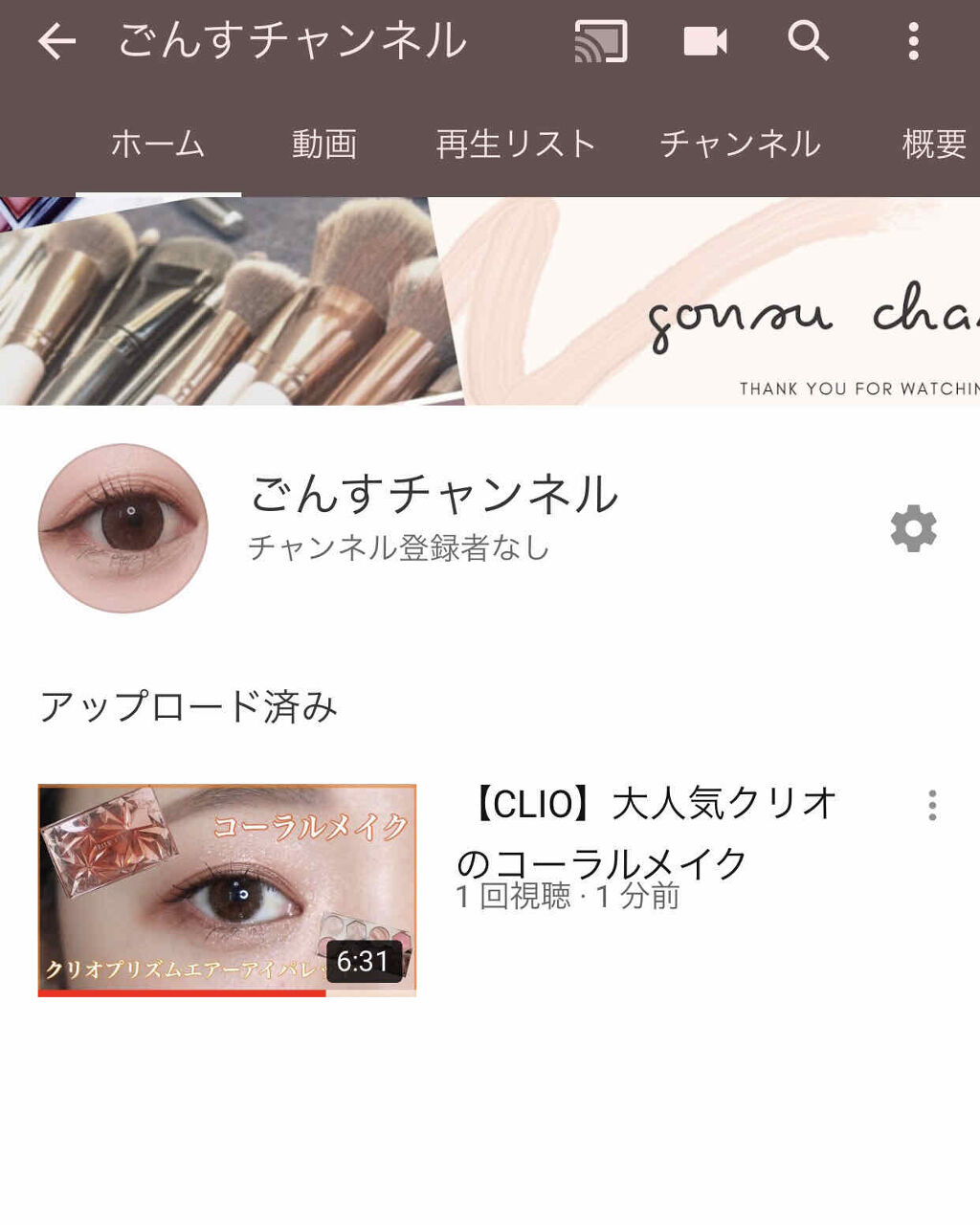This screenshot has height=1225, width=980.
Task: Tap the video camera upload icon
Action: tap(705, 41)
